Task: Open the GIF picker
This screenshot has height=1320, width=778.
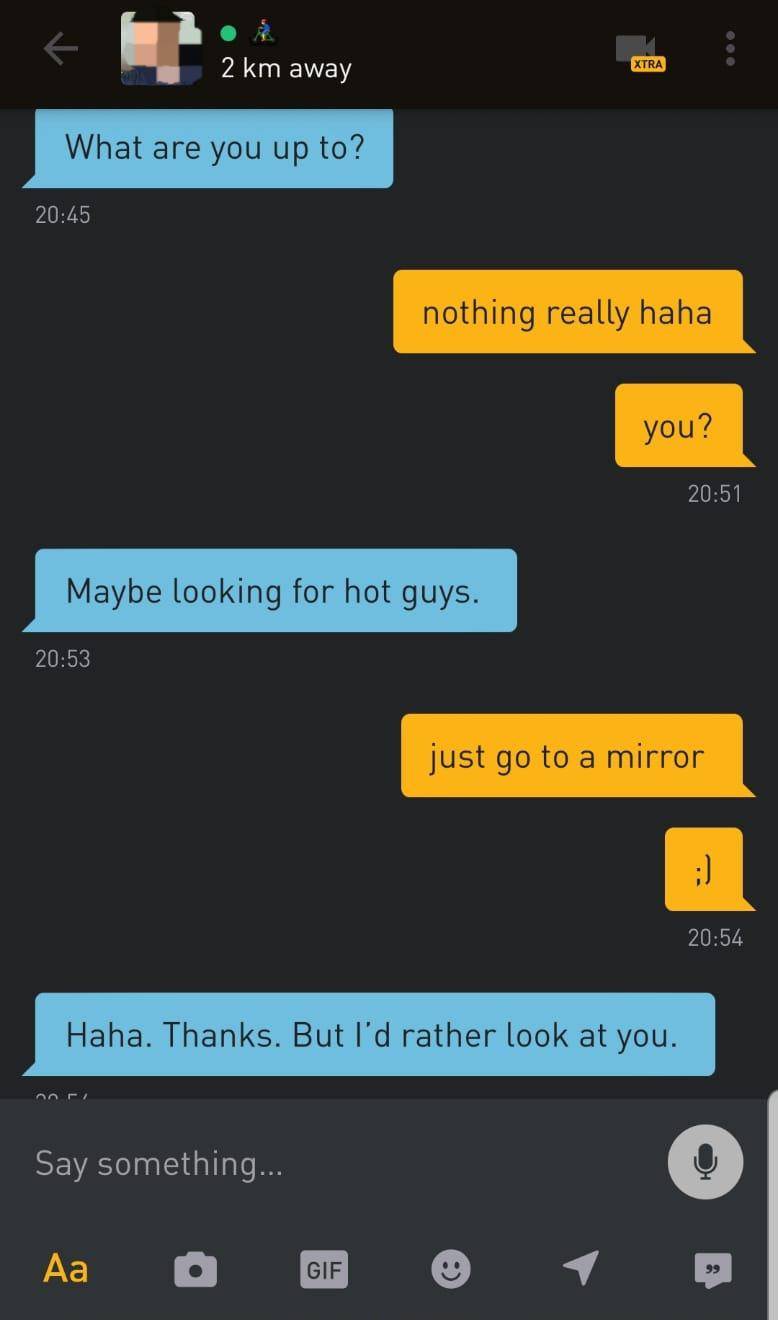Action: [324, 1270]
